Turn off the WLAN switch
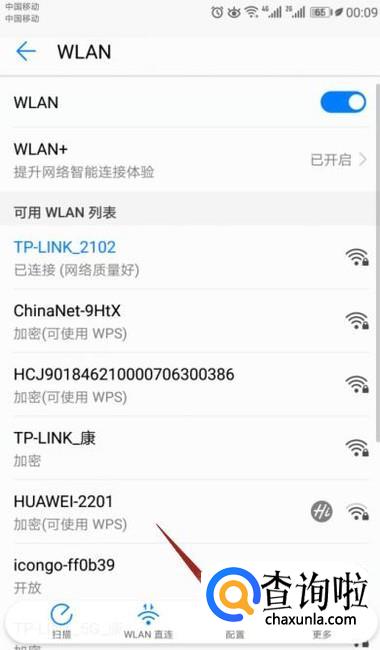 (343, 102)
